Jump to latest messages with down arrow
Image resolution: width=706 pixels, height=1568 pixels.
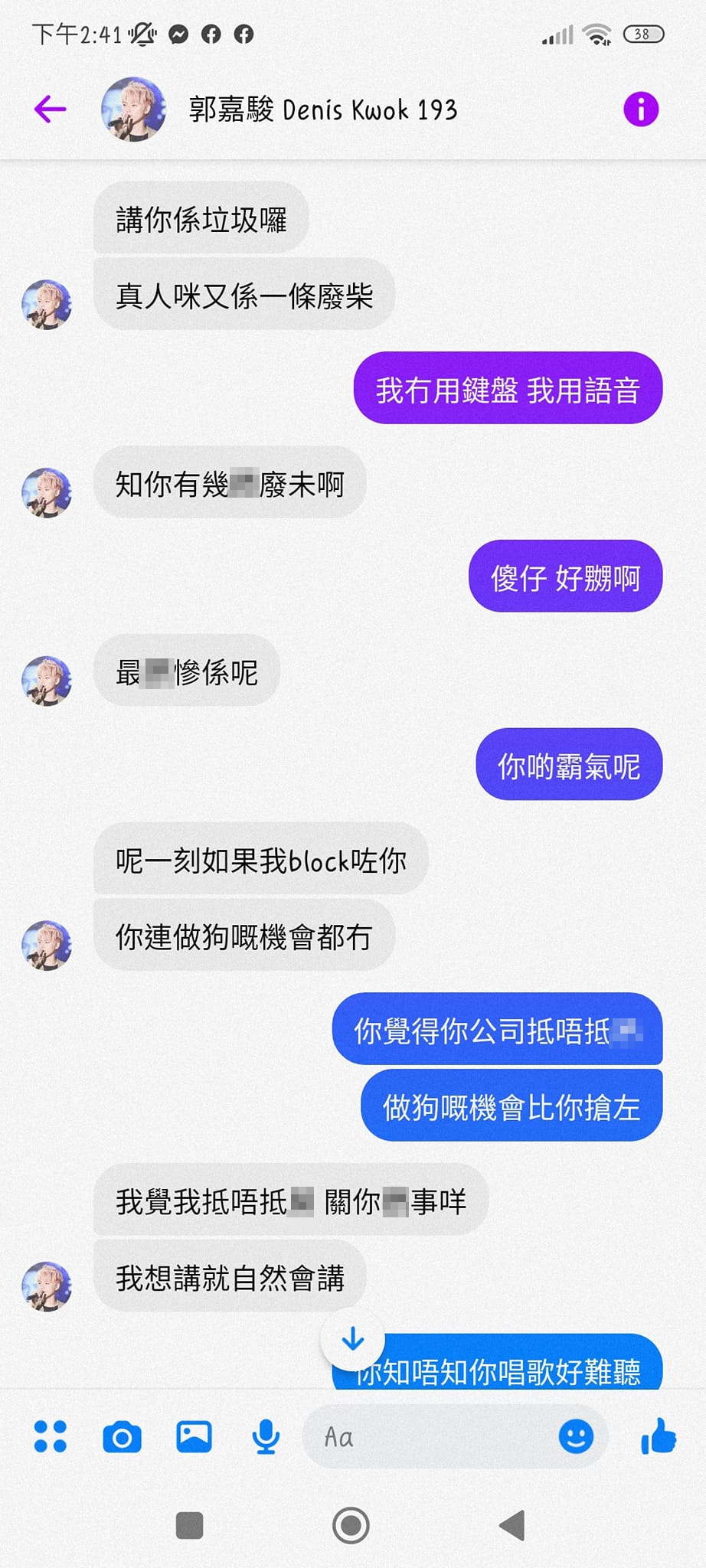tap(353, 1339)
